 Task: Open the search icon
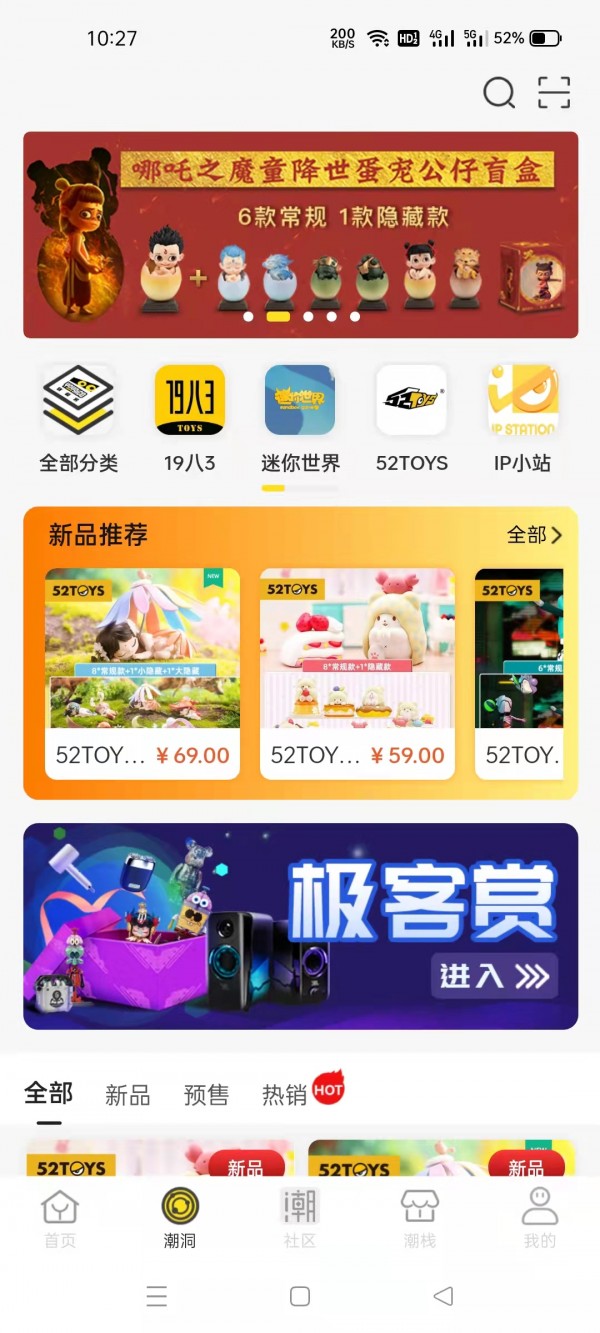click(x=498, y=92)
